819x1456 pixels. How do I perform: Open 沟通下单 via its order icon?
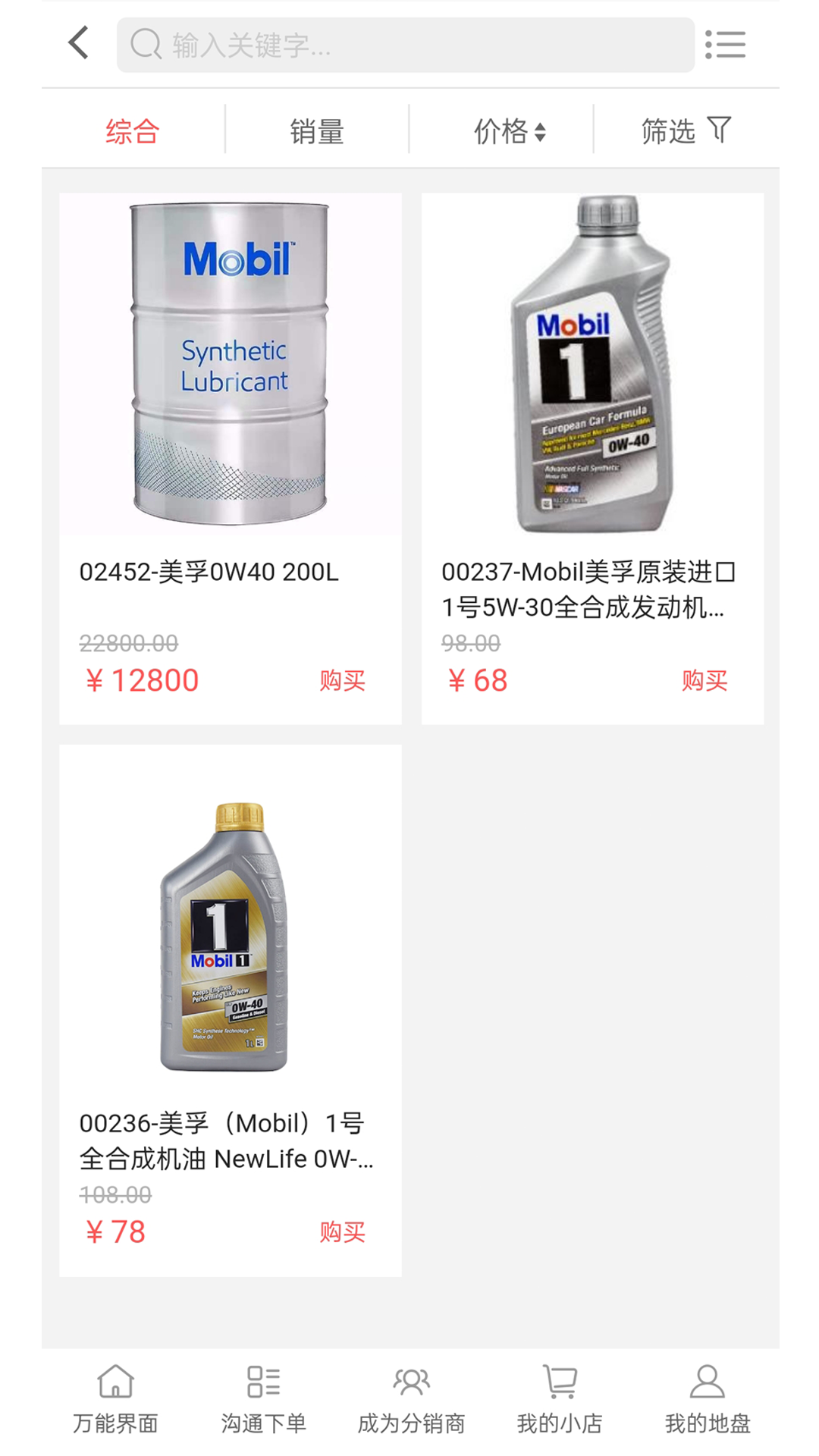(x=263, y=1382)
